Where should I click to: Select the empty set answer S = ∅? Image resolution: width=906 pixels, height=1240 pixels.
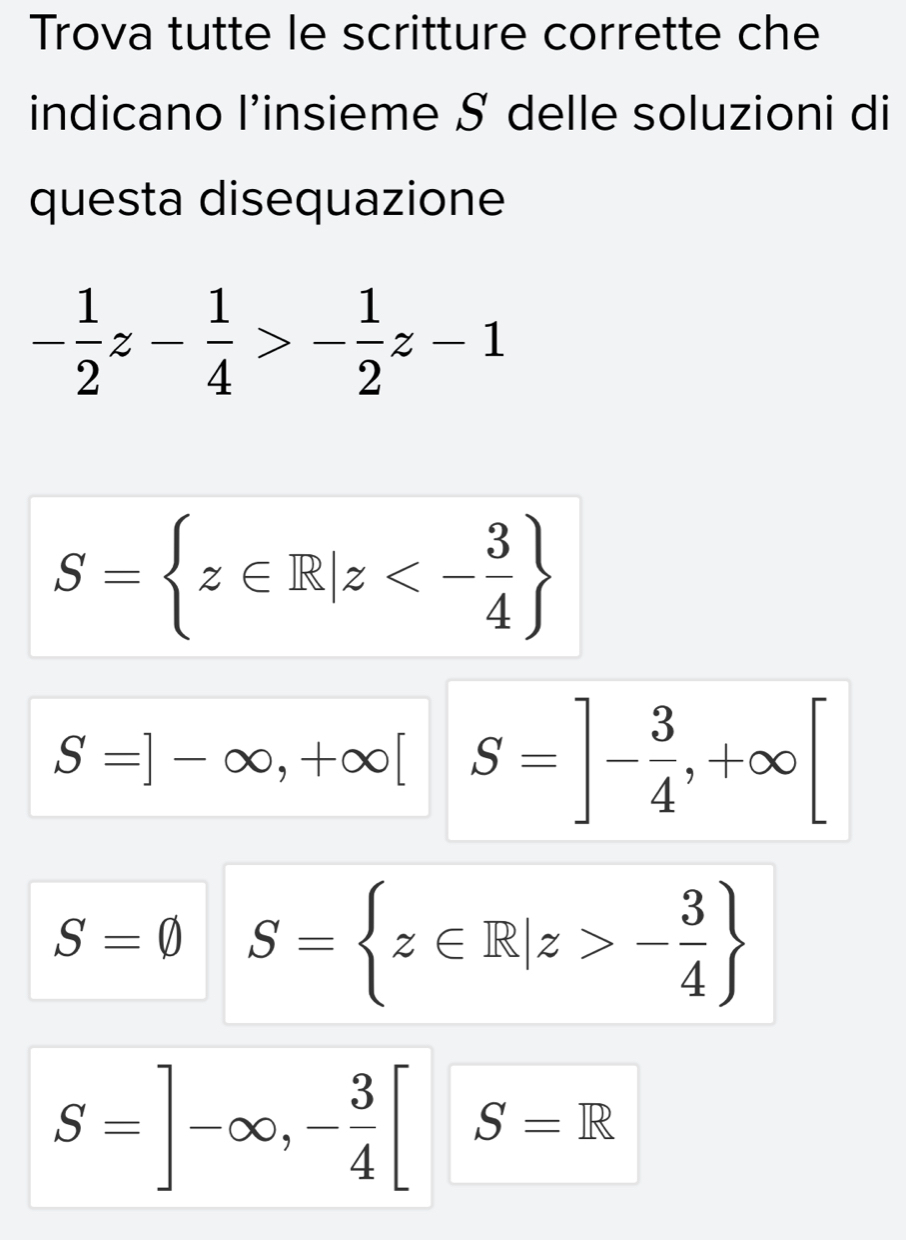(118, 940)
